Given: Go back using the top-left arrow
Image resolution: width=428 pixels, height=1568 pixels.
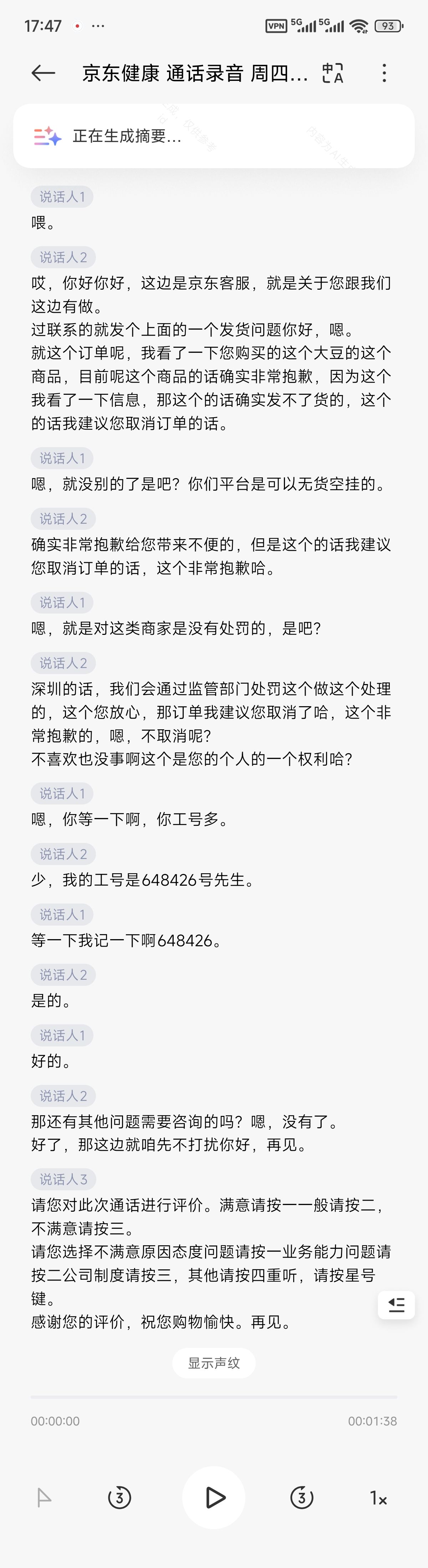Looking at the screenshot, I should click(x=43, y=74).
